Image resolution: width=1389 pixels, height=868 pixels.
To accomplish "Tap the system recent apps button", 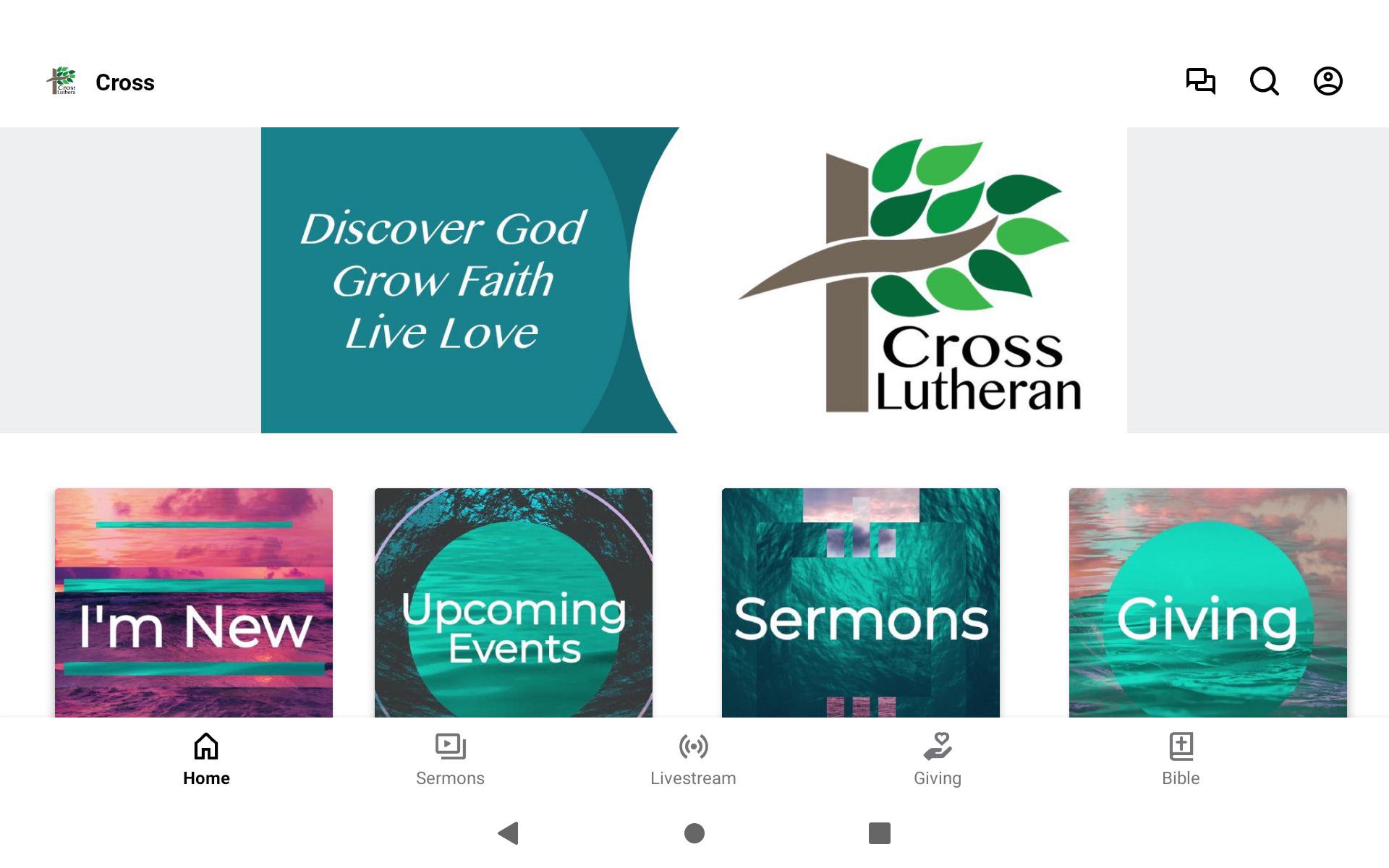I will (x=879, y=833).
